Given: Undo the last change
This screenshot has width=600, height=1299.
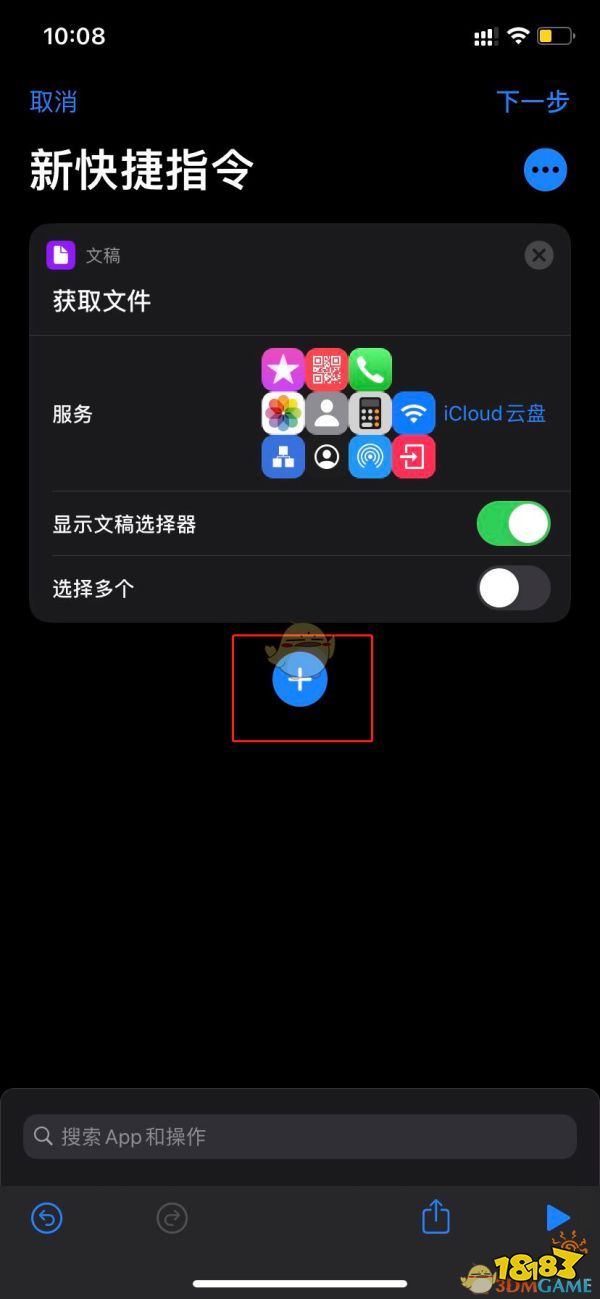Looking at the screenshot, I should [47, 1217].
